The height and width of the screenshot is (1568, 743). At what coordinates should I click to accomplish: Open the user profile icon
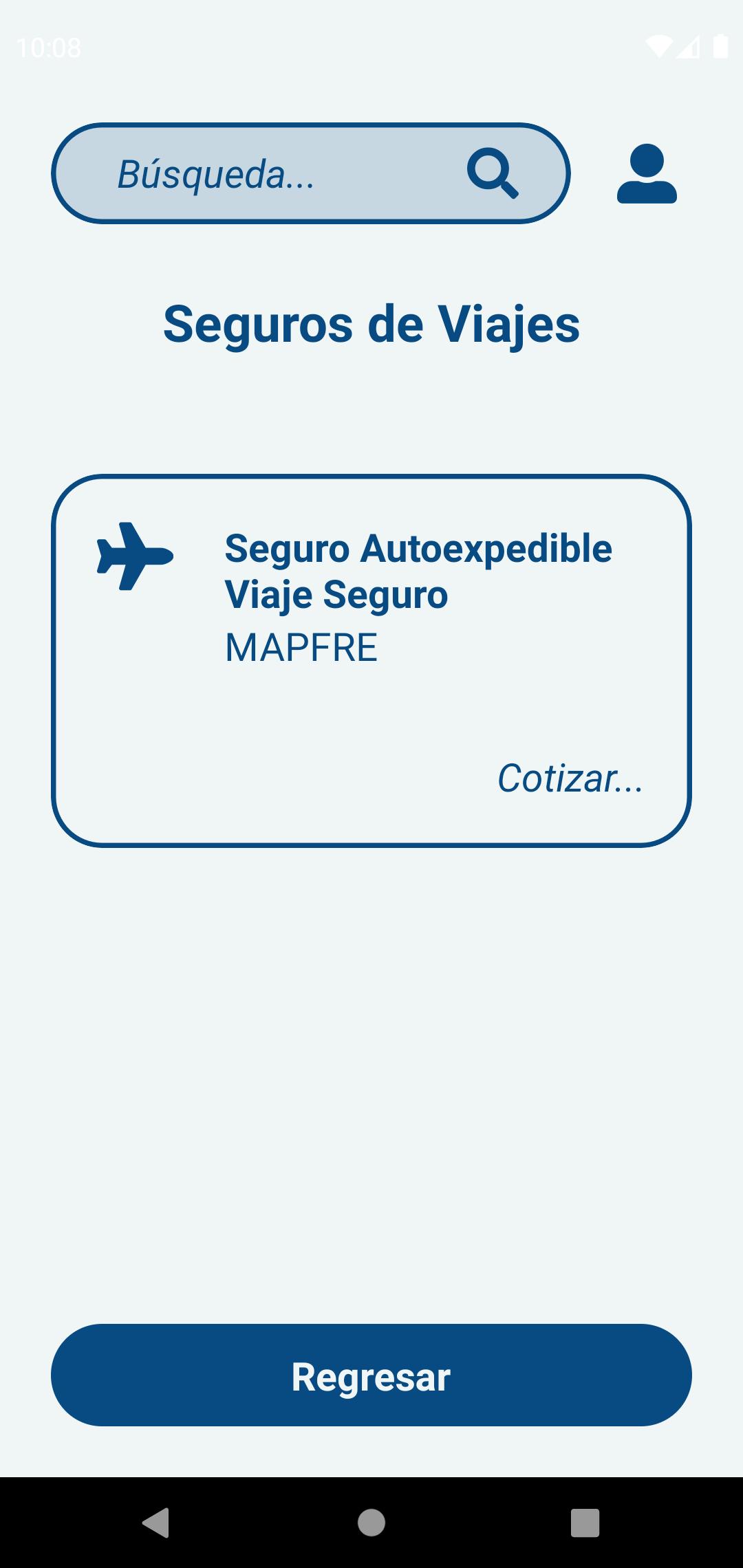coord(647,173)
